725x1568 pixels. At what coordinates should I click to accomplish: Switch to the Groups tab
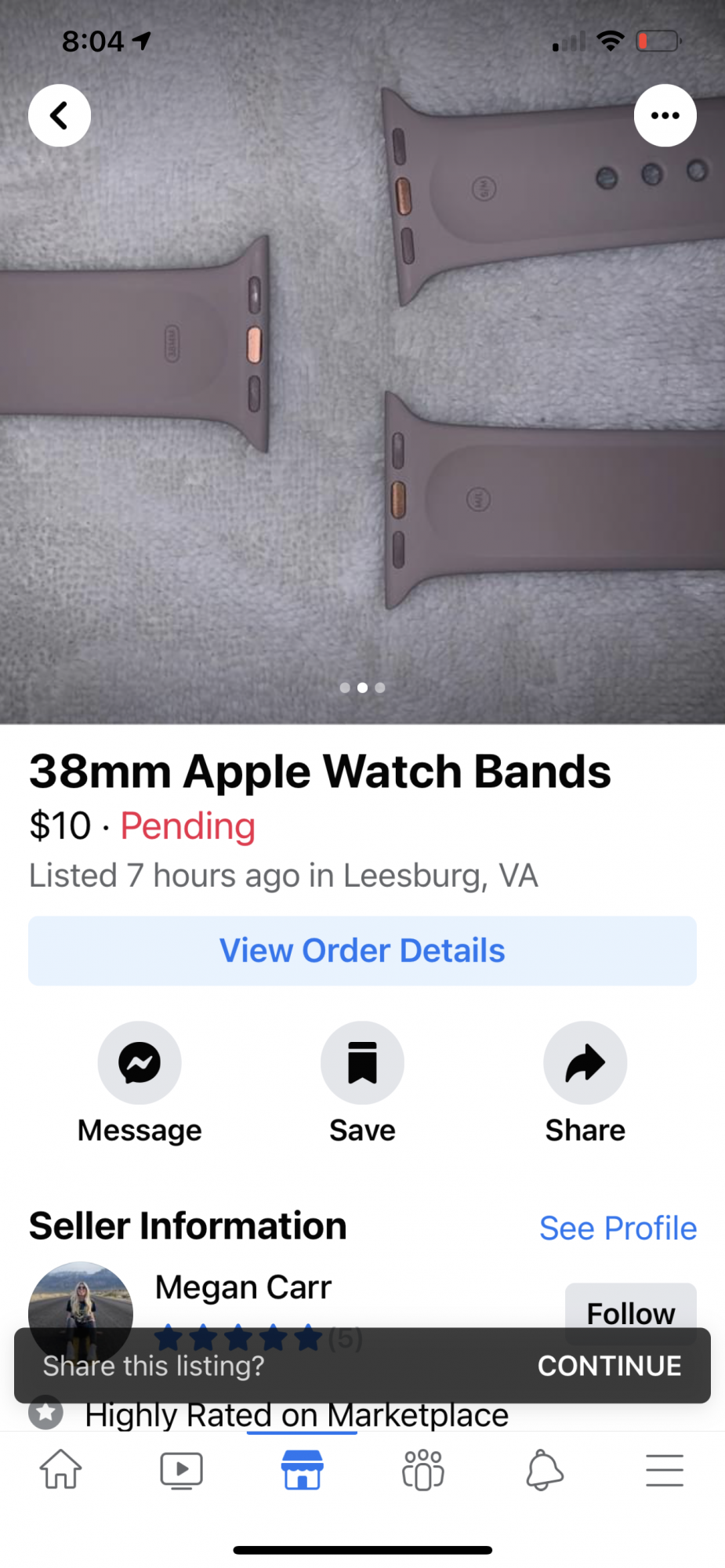coord(422,1469)
